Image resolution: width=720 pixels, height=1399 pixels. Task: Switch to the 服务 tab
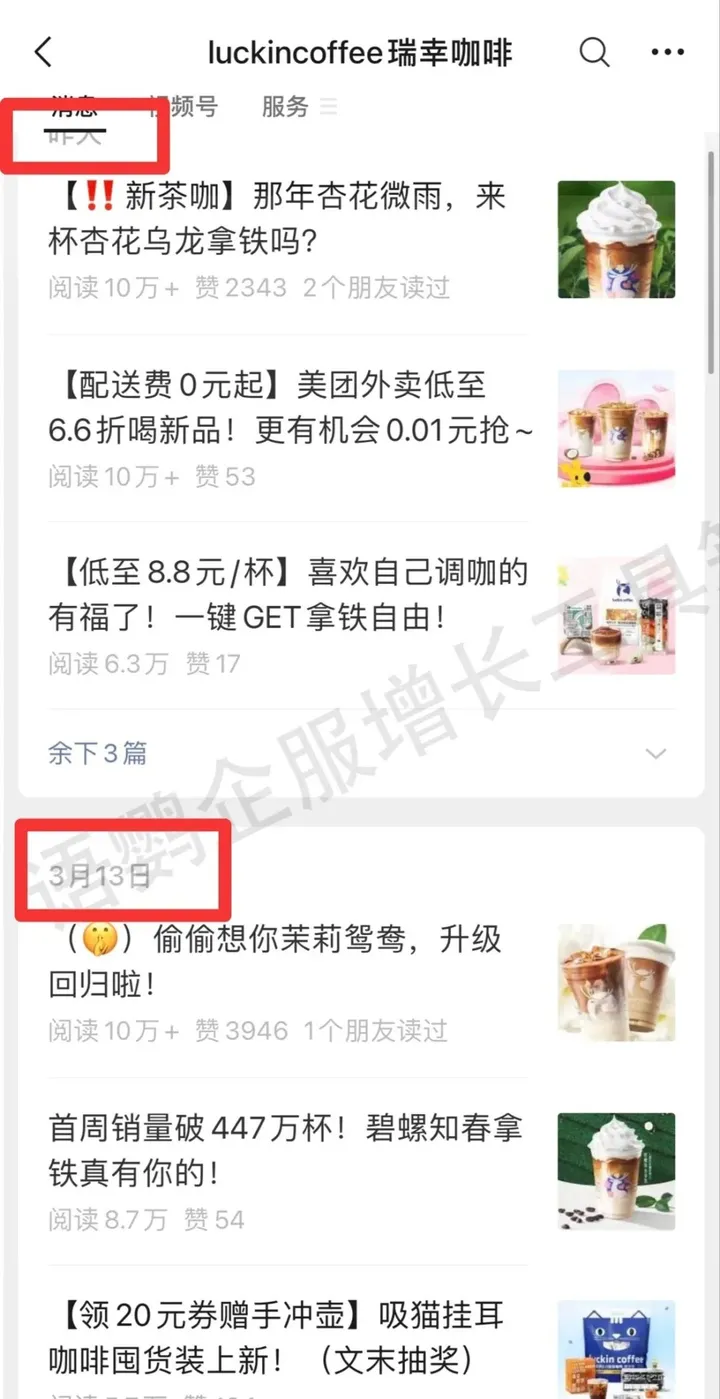click(x=286, y=106)
